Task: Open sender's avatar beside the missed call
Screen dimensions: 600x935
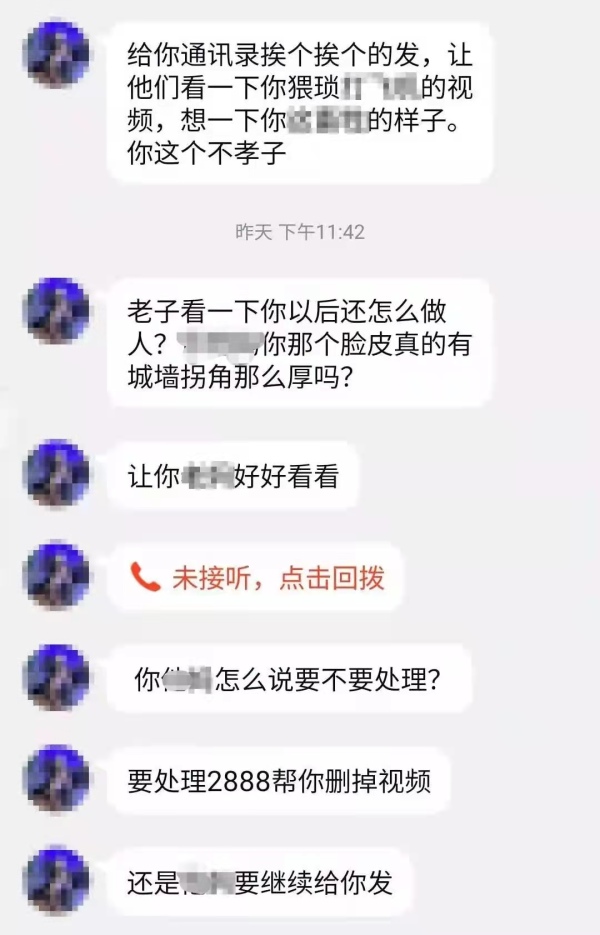Action: (x=56, y=577)
